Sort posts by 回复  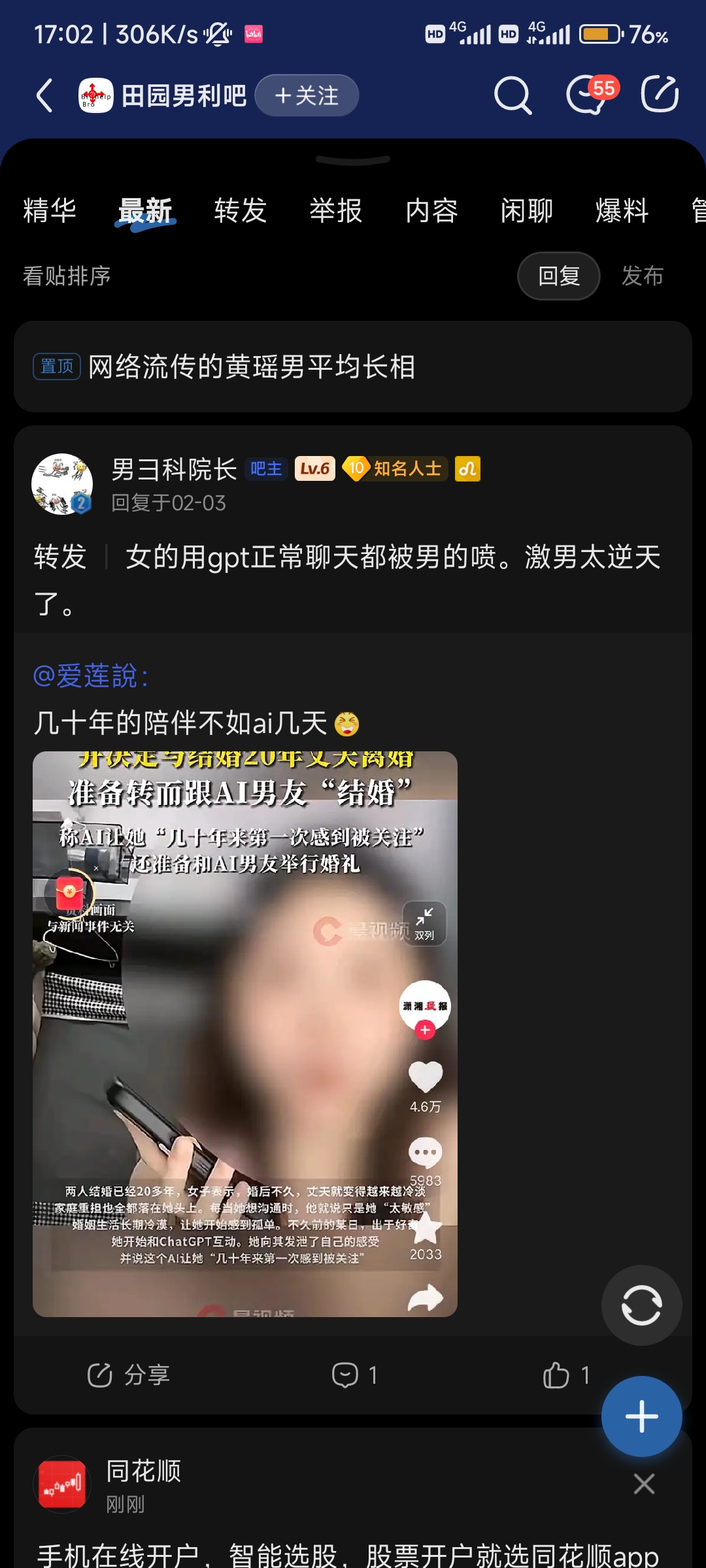click(558, 276)
